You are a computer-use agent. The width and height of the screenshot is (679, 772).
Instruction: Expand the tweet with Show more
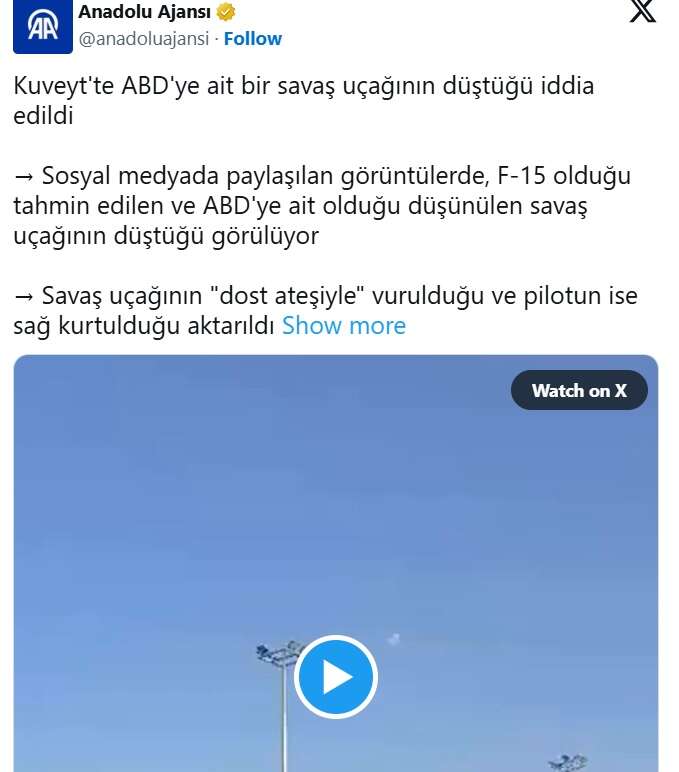(344, 325)
